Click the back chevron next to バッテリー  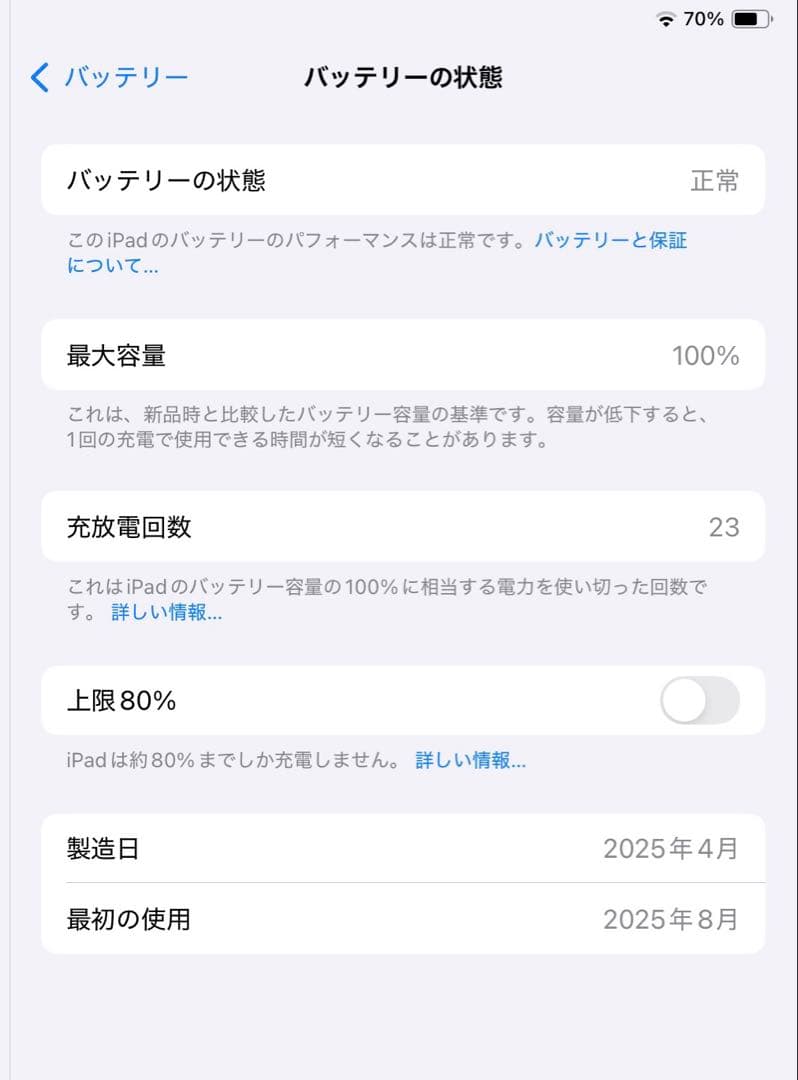tap(39, 77)
